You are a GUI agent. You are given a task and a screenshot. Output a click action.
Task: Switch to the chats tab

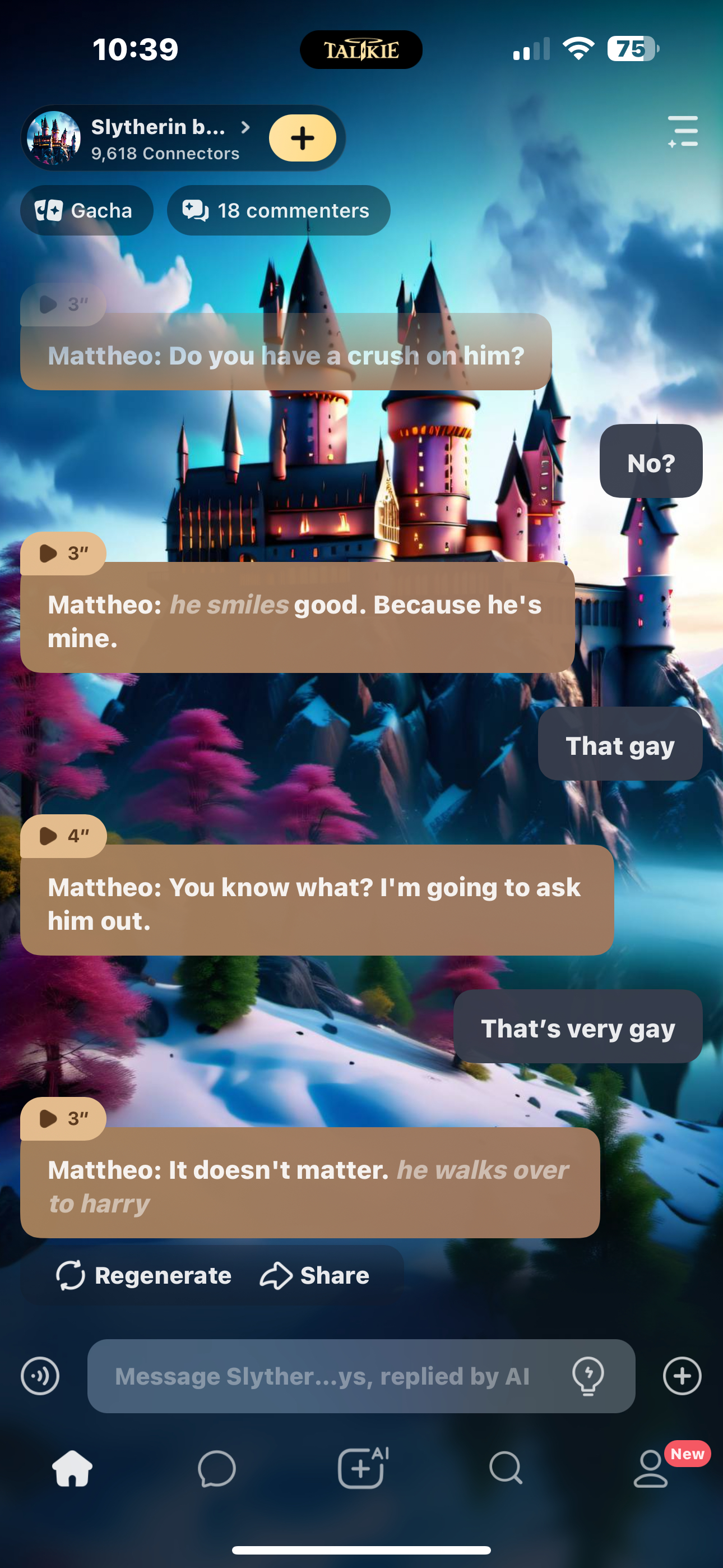217,1468
